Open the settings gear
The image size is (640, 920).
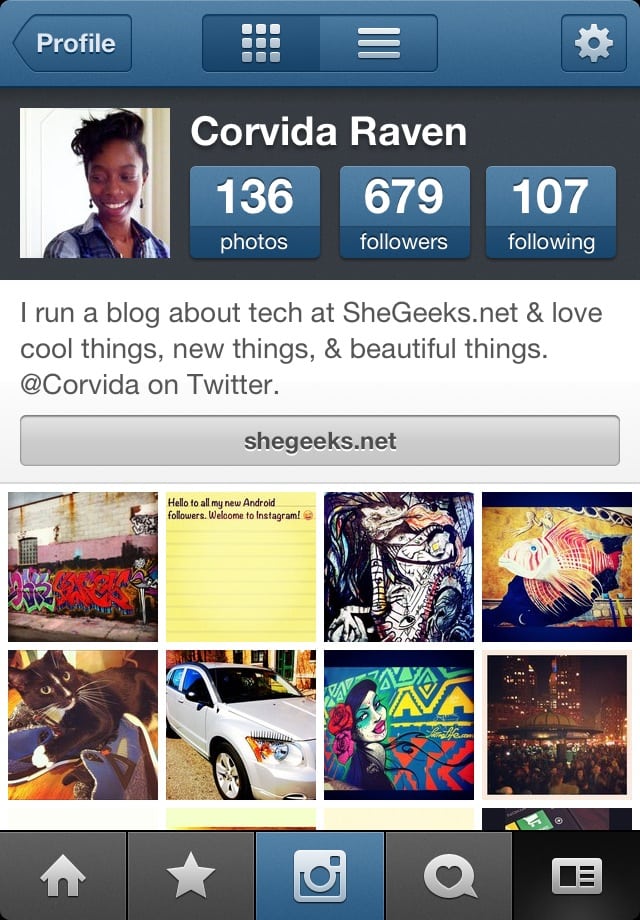click(593, 43)
